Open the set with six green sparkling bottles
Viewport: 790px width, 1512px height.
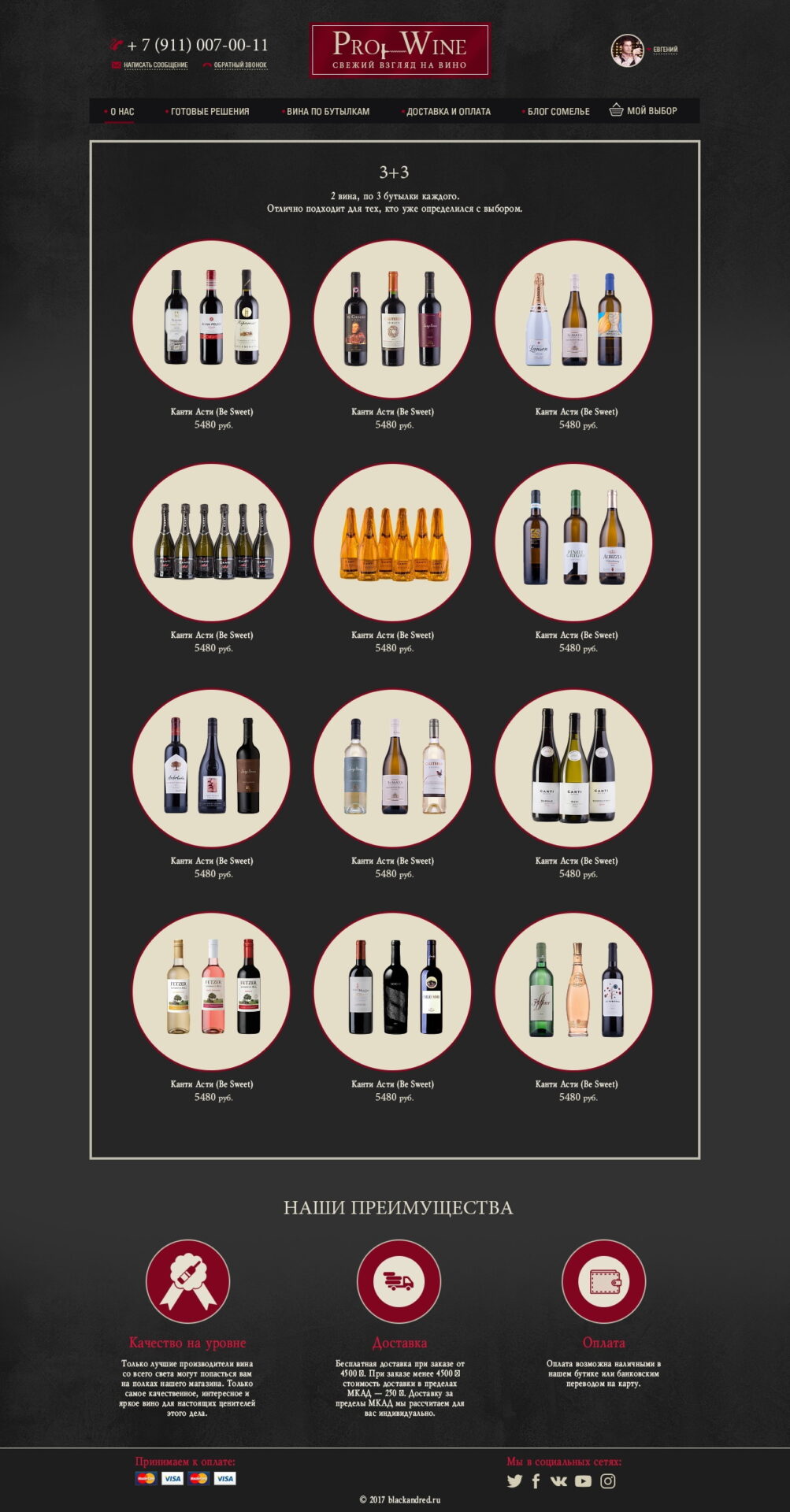pos(211,543)
